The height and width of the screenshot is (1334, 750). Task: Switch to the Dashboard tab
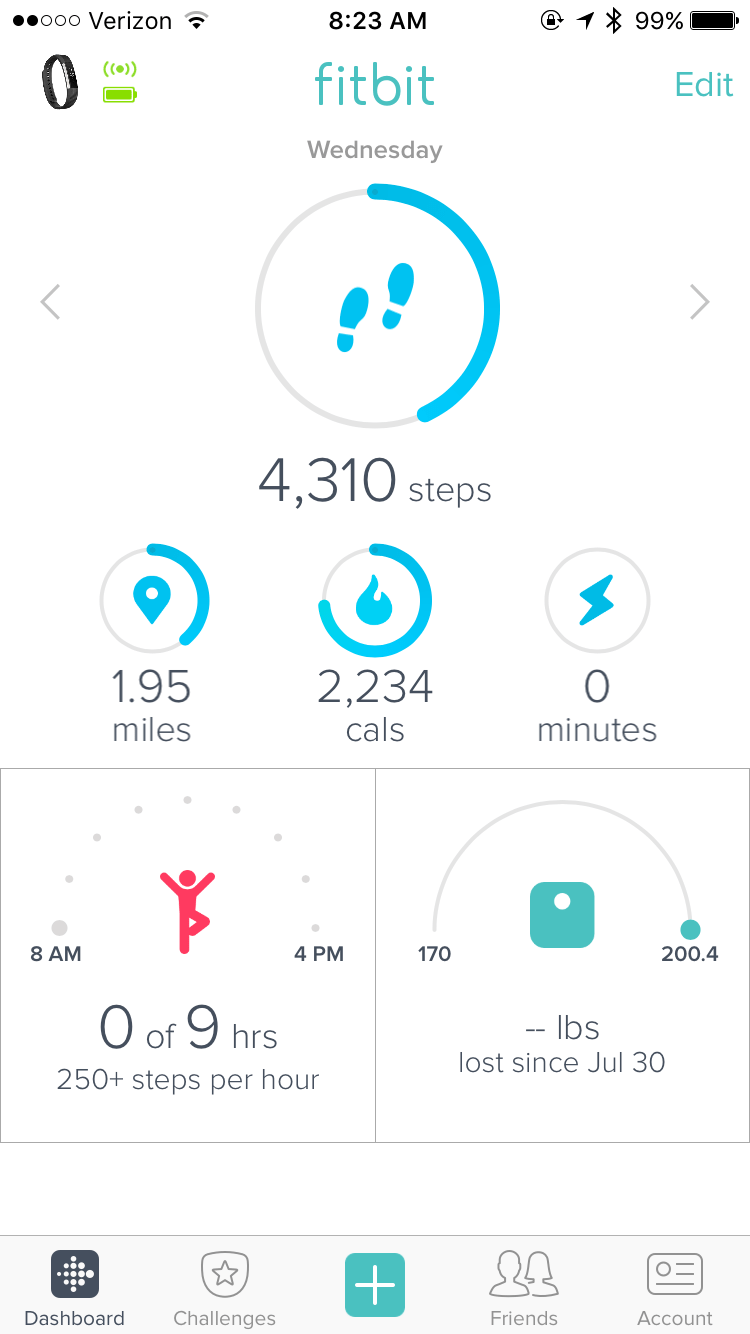pyautogui.click(x=74, y=1285)
